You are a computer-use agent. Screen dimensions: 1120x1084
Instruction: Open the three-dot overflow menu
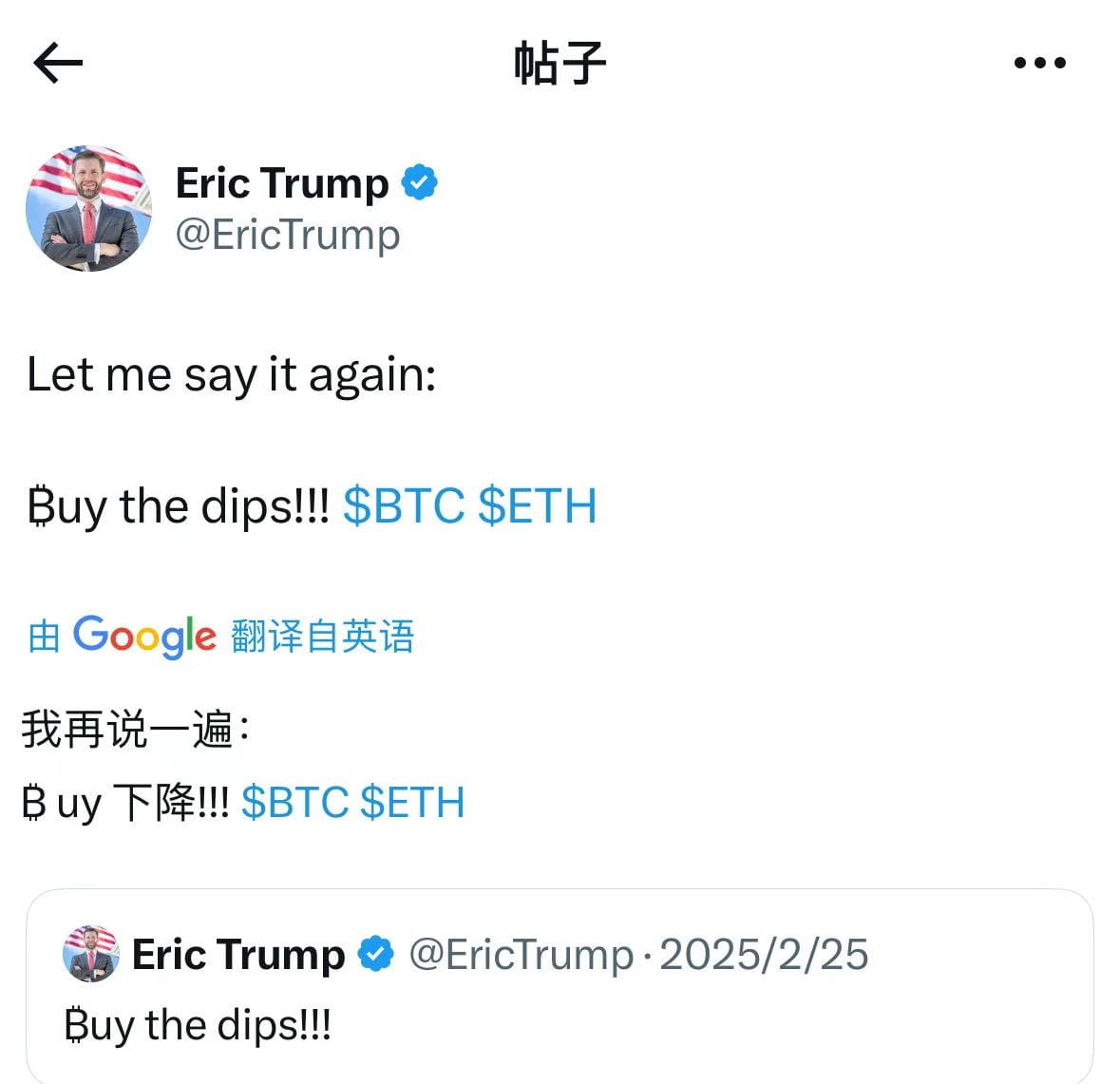point(1039,64)
